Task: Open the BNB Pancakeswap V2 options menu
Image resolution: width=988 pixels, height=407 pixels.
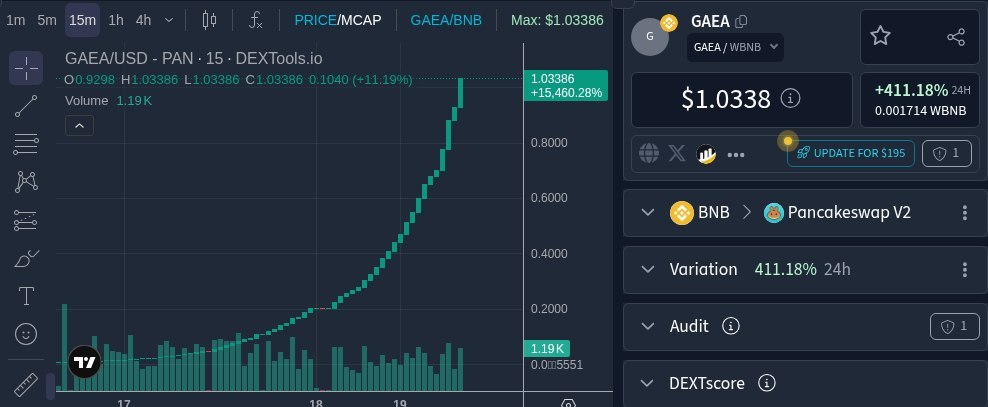Action: coord(965,212)
